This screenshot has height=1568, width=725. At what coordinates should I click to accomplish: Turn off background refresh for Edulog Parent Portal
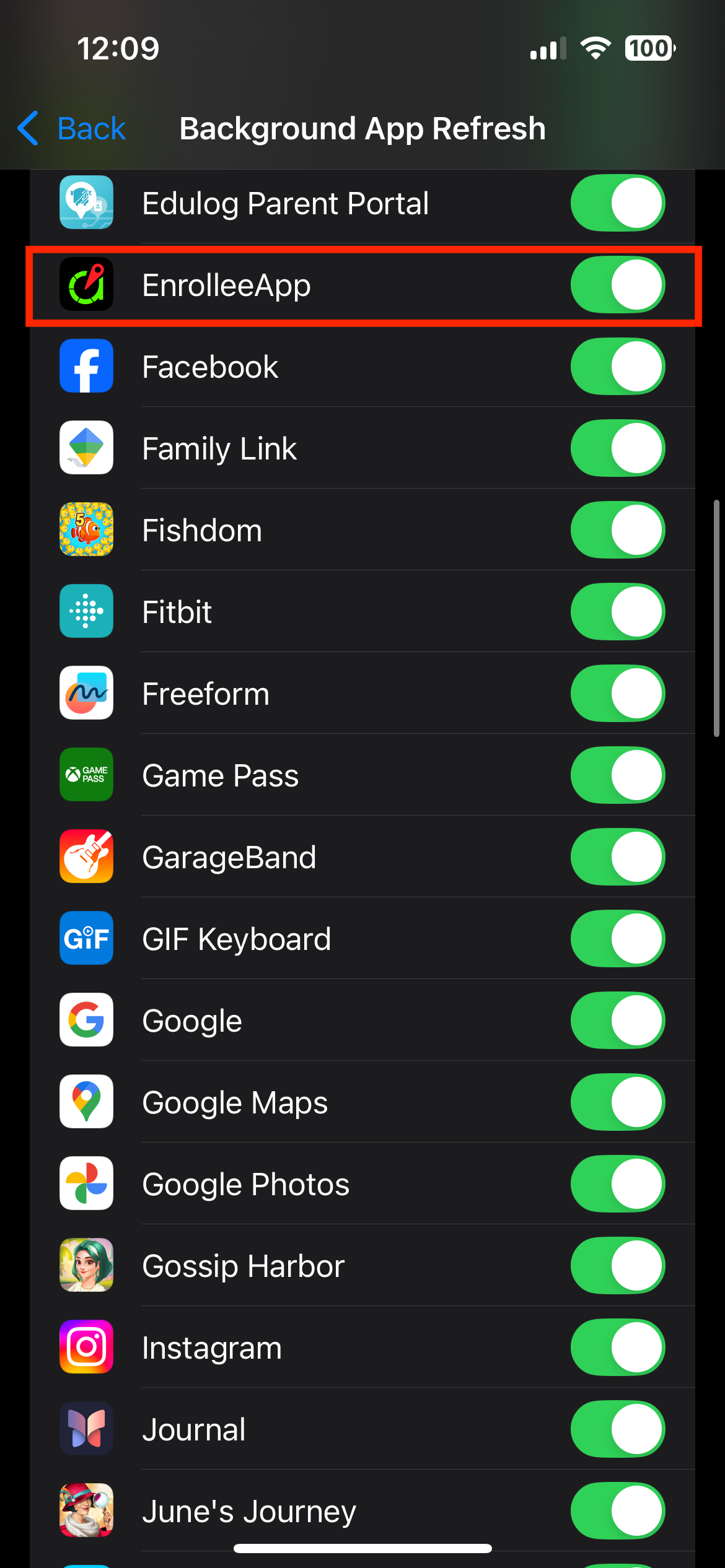click(617, 203)
